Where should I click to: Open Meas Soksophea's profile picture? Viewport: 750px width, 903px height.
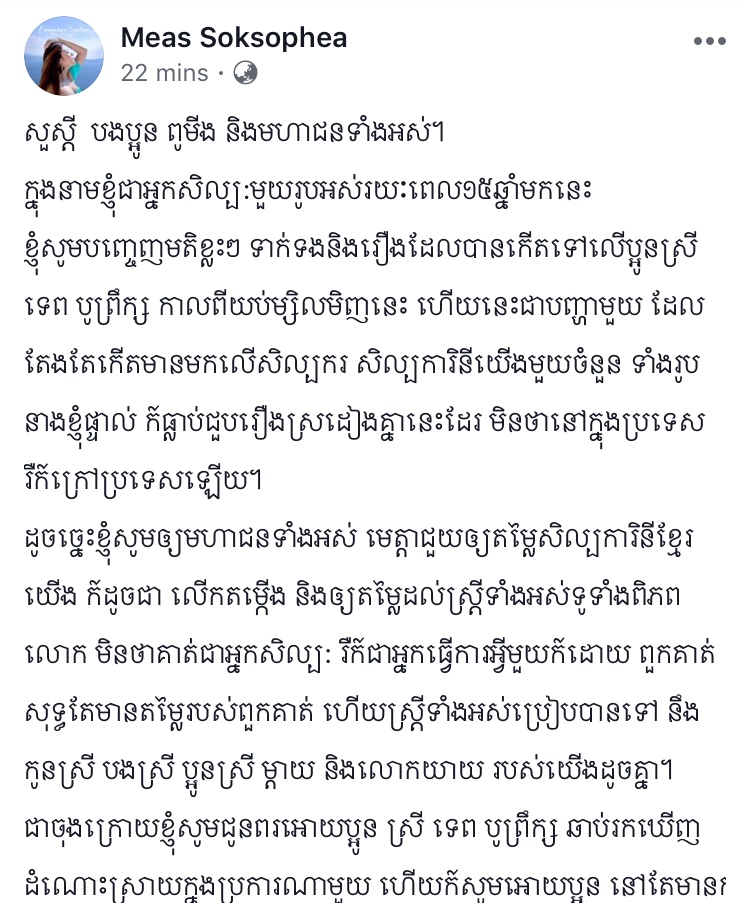(64, 56)
